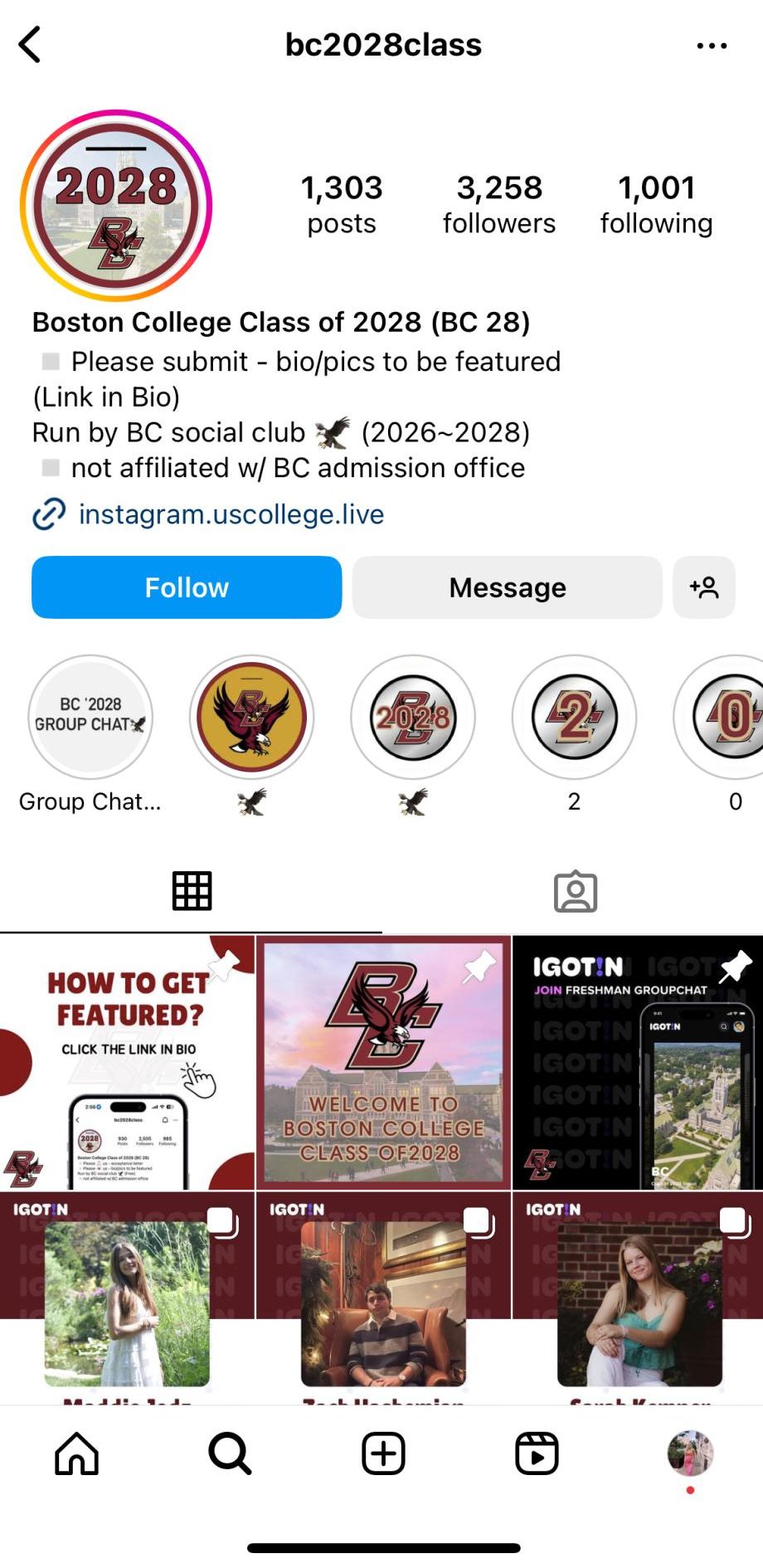
Task: Open the Search and Explore tab
Action: click(x=230, y=1454)
